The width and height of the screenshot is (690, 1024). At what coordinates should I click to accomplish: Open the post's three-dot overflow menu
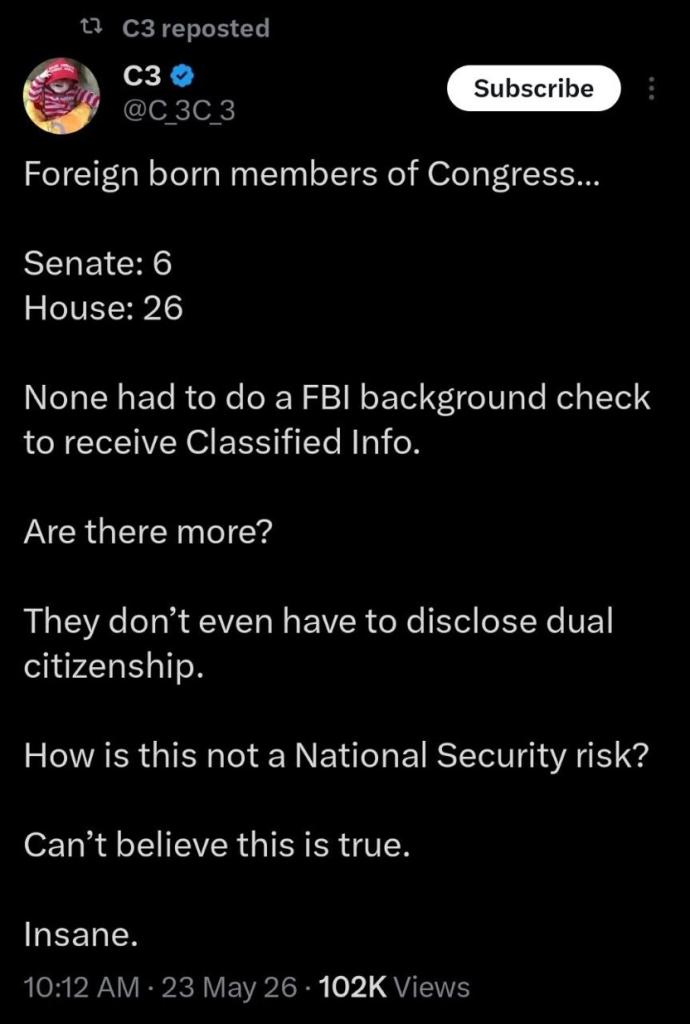[x=650, y=88]
